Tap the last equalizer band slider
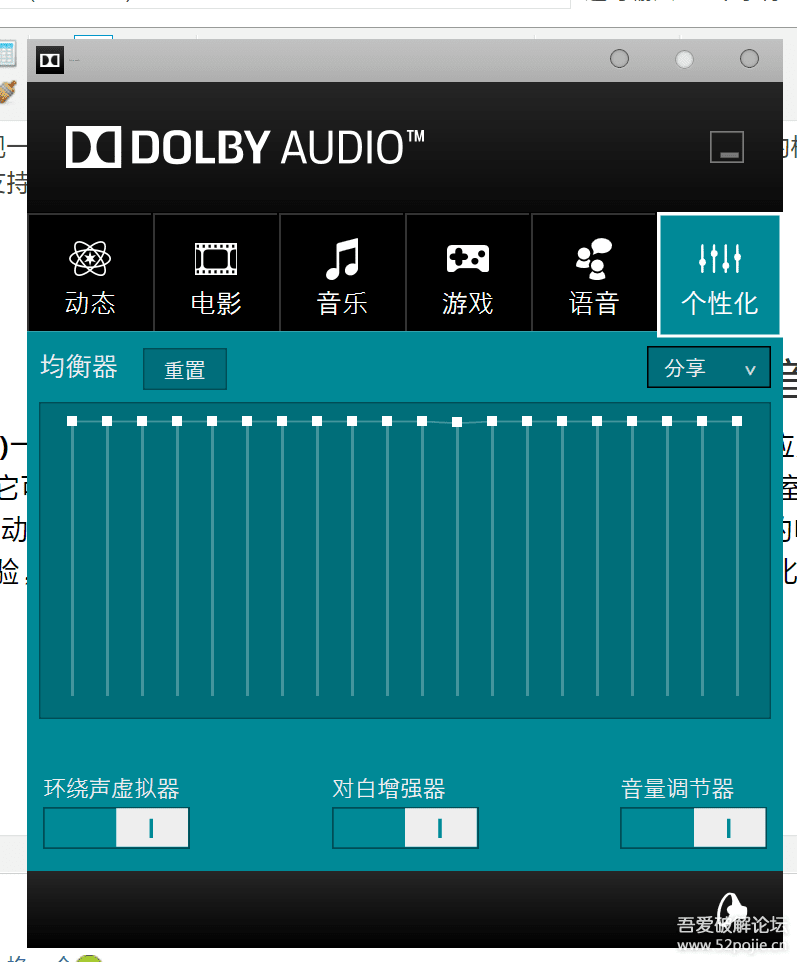Screen dimensions: 797x962 point(737,421)
